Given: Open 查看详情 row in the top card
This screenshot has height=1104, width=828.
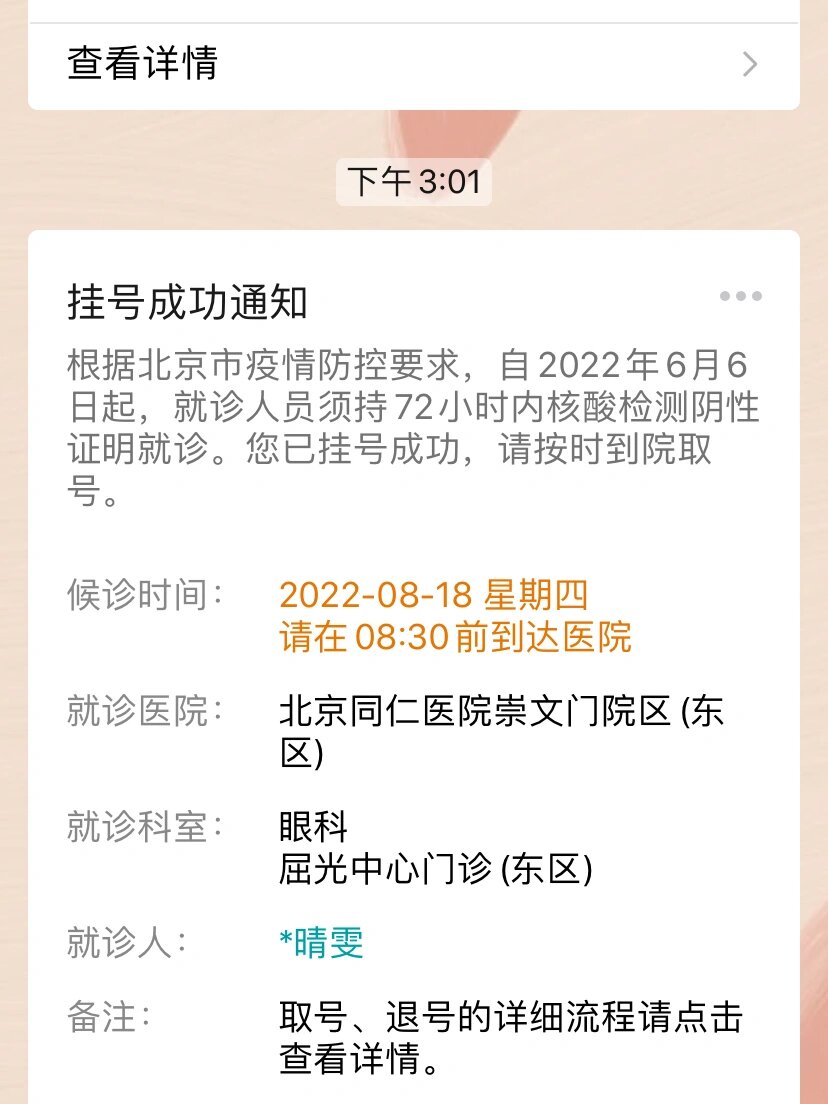Looking at the screenshot, I should (413, 65).
